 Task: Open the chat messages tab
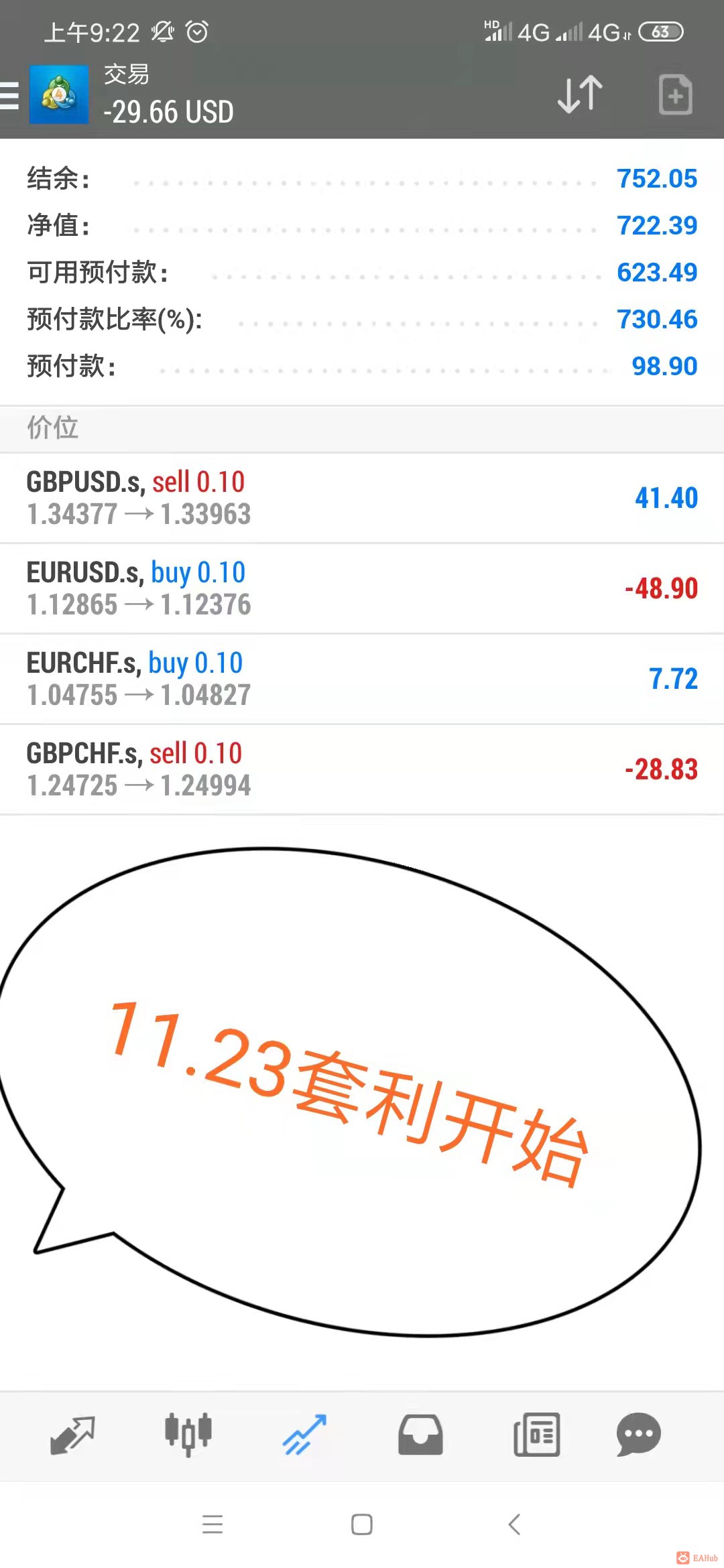coord(638,1435)
